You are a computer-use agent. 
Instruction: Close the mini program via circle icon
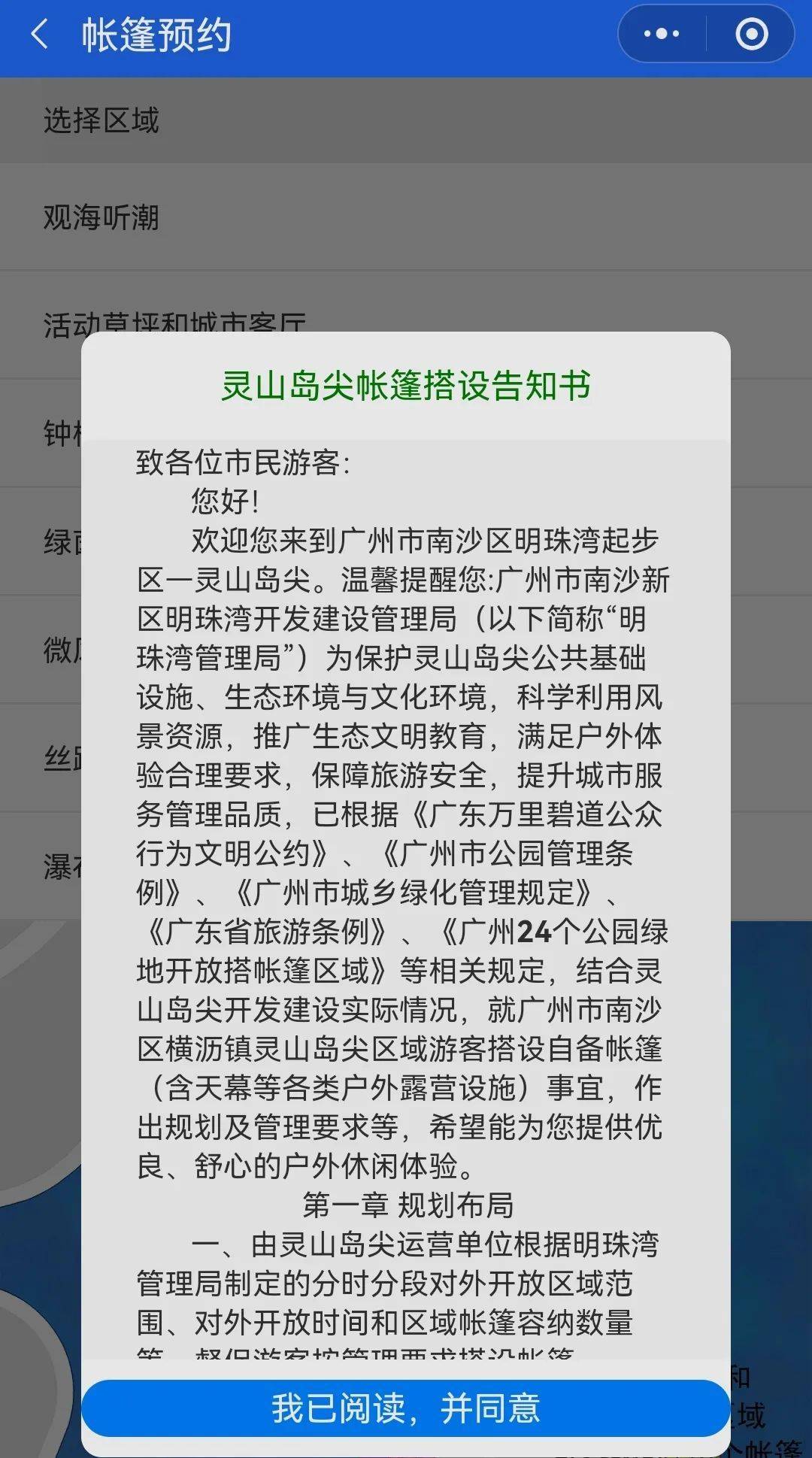[x=751, y=35]
